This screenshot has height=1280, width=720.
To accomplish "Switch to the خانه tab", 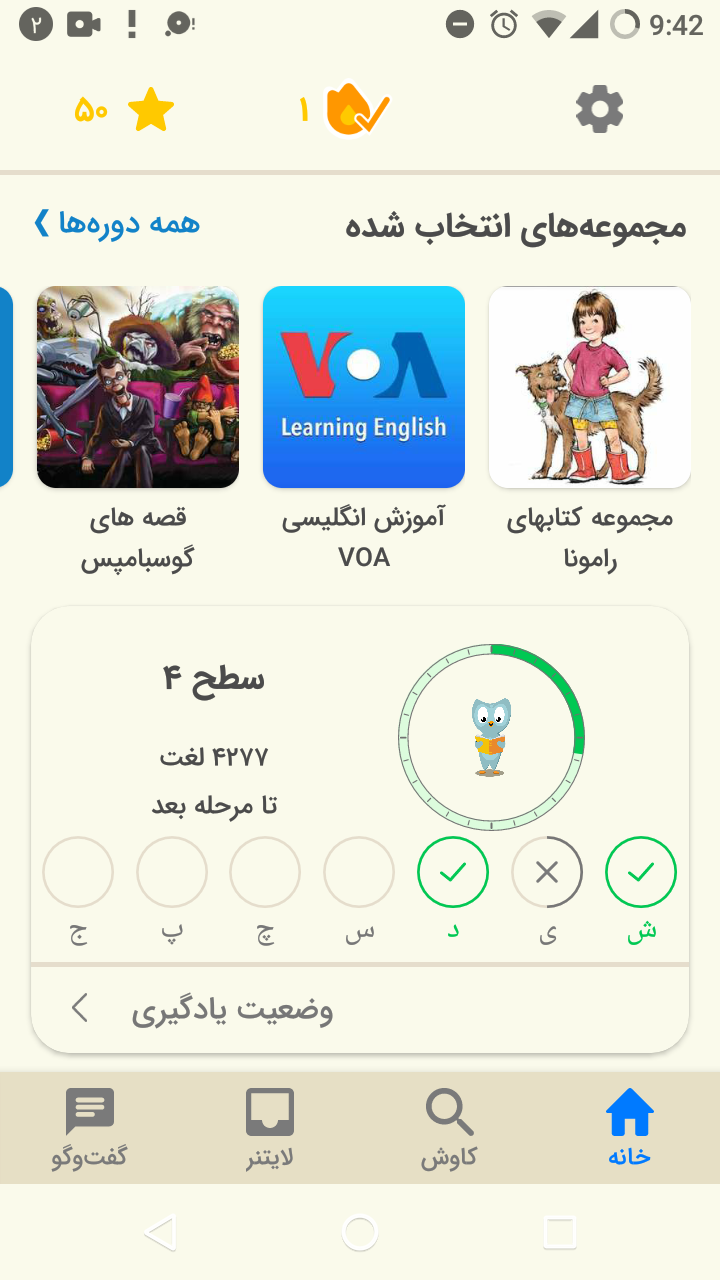I will pos(630,1128).
